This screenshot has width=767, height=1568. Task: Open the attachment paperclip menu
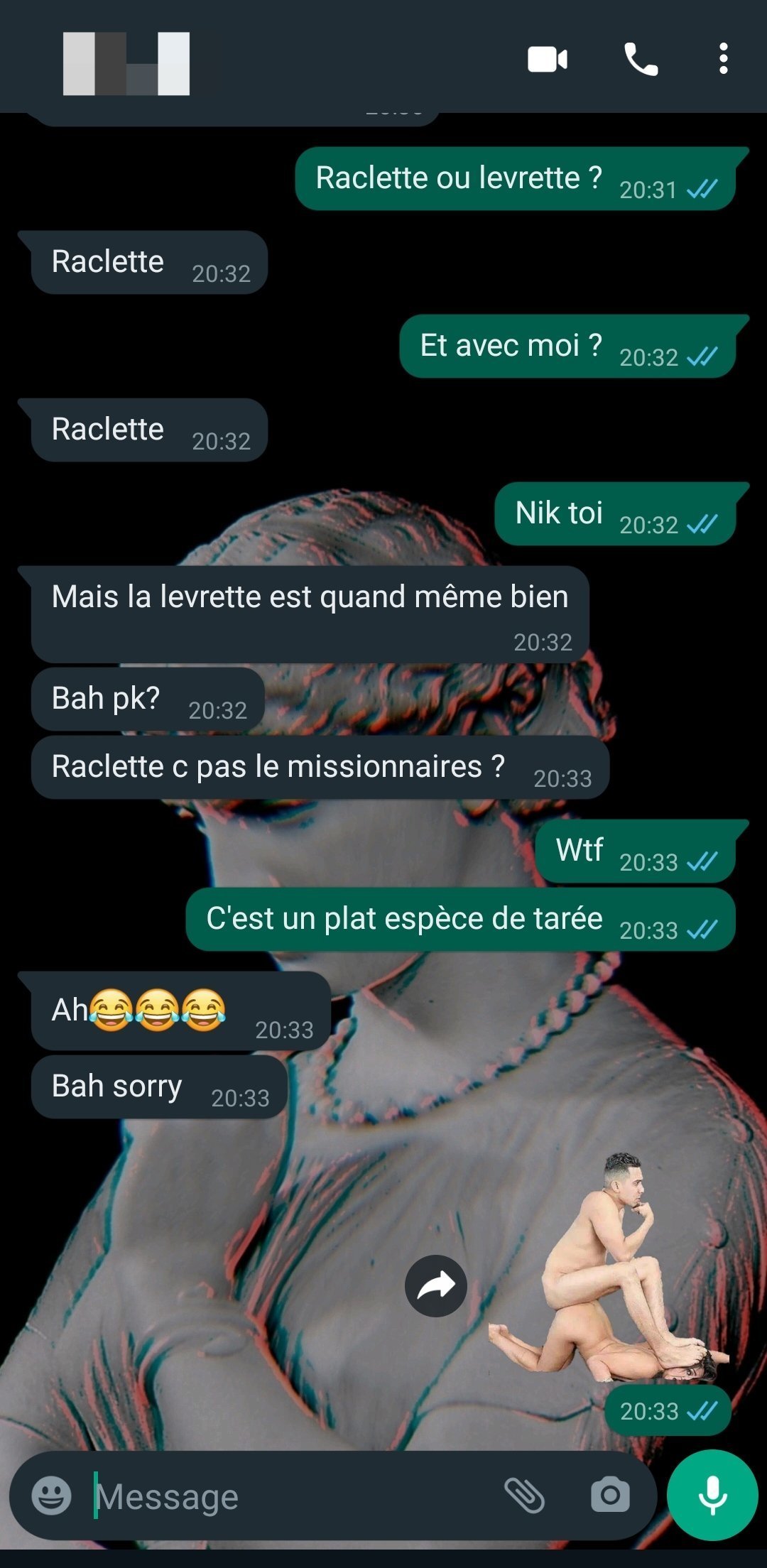[524, 1495]
